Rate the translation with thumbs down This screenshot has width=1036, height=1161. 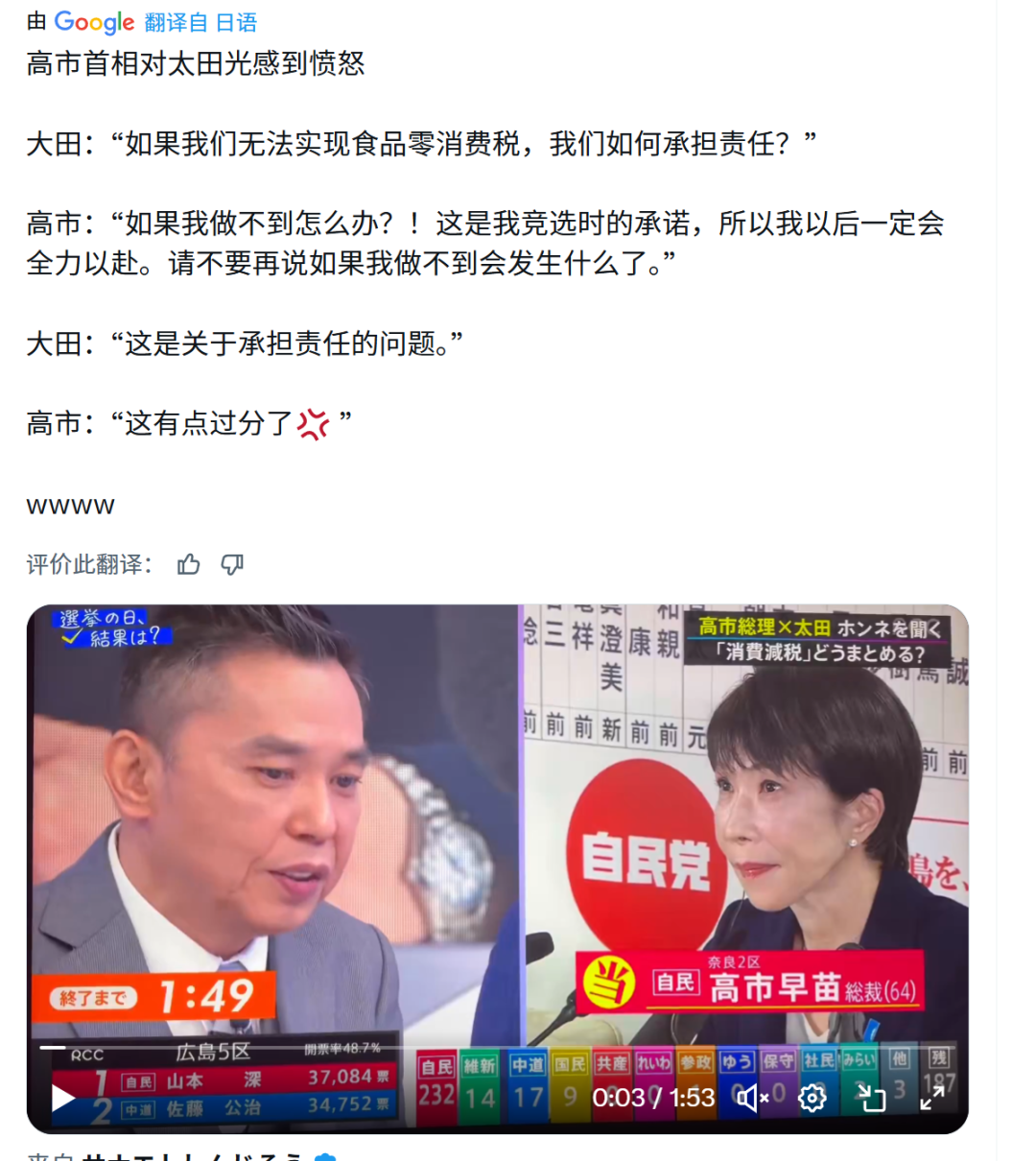point(232,564)
